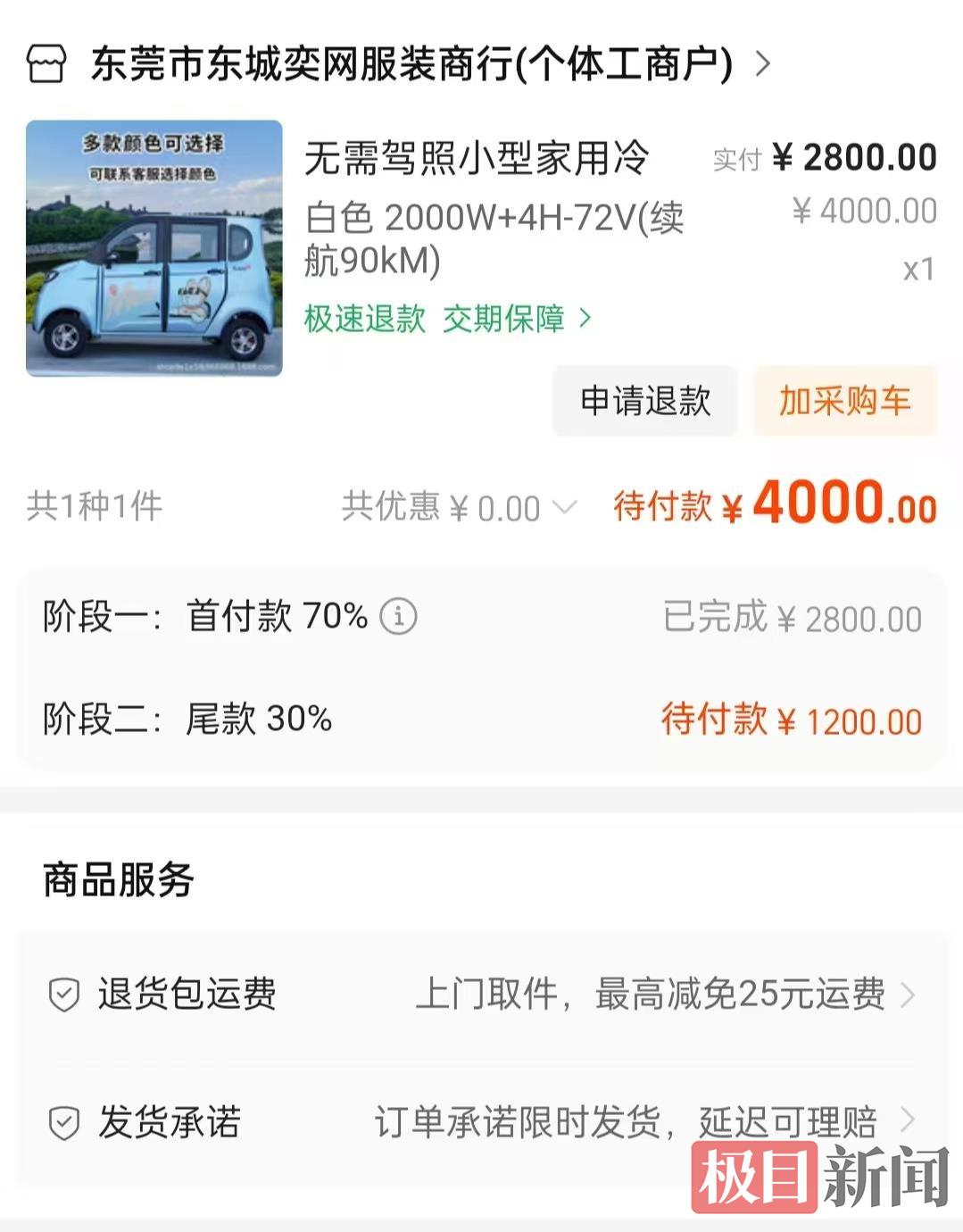Tap the info icon next to 首付款 70%

[398, 616]
